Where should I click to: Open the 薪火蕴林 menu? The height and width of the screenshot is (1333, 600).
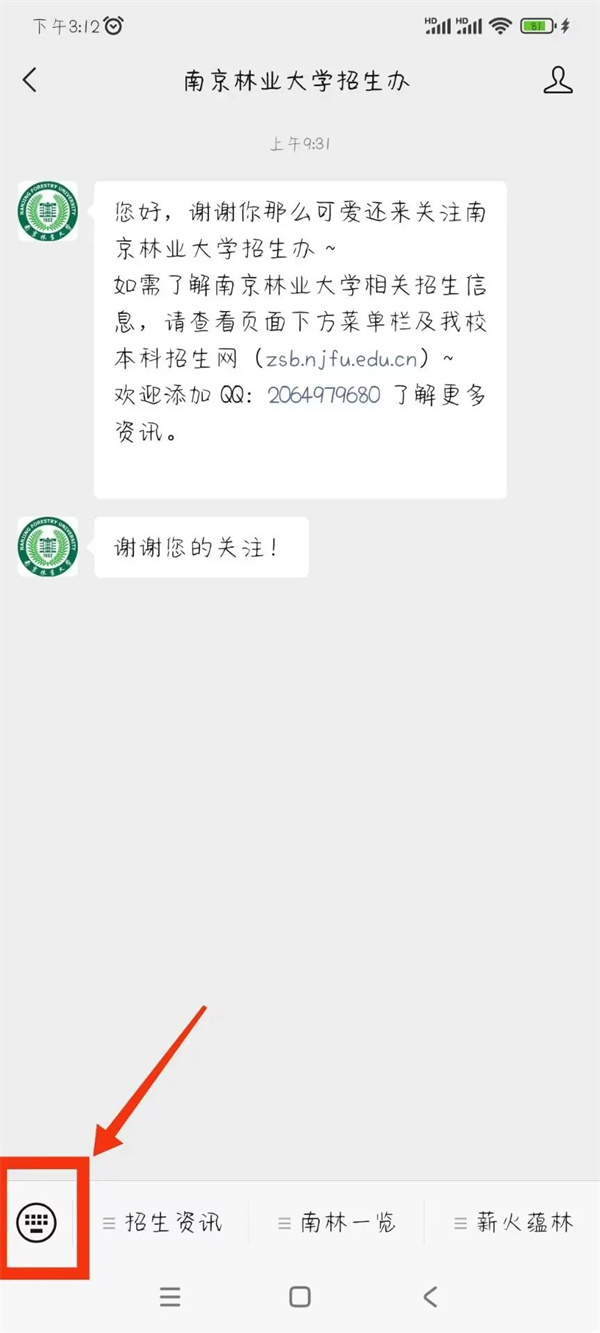click(x=514, y=1222)
